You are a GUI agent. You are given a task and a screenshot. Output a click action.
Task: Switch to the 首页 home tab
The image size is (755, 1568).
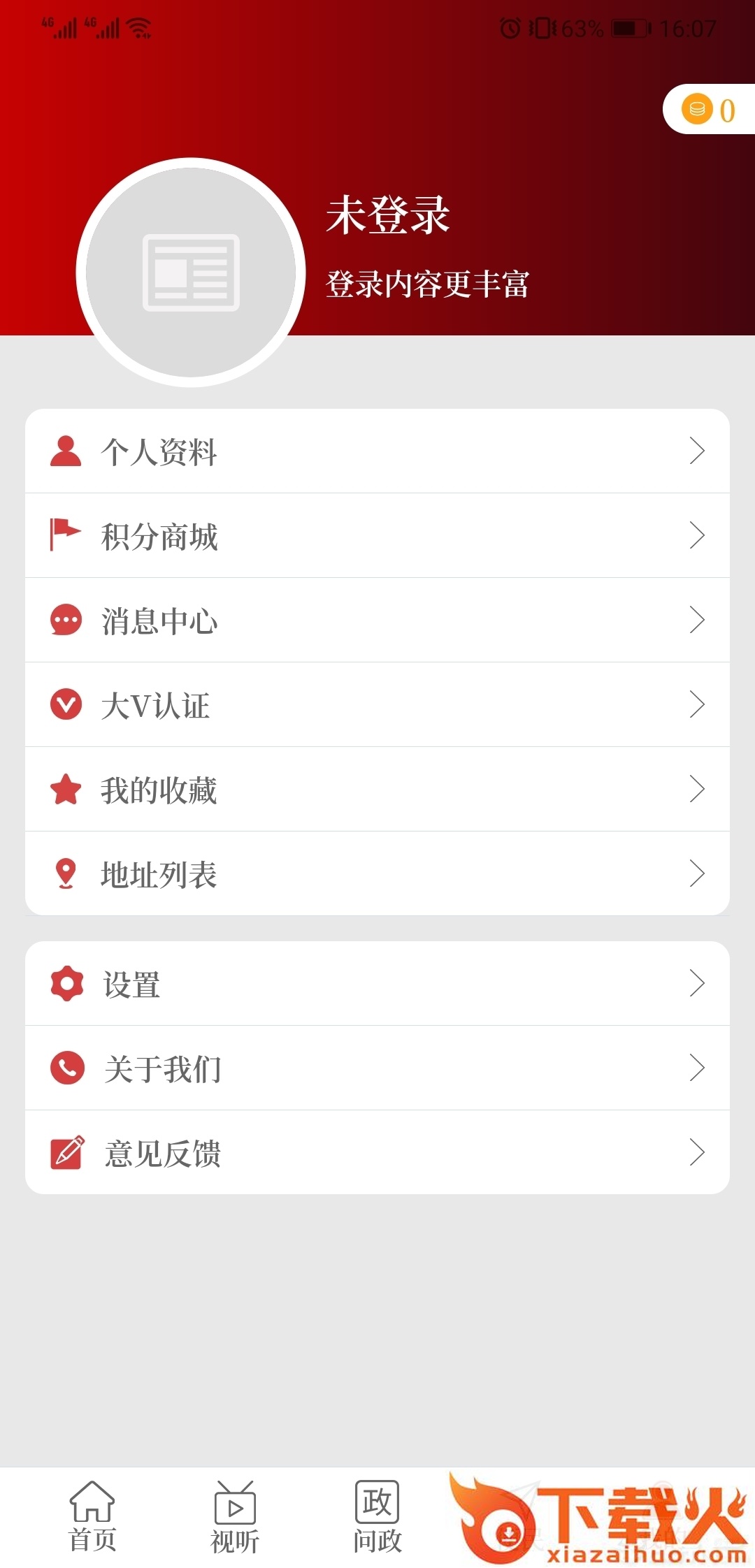point(92,1516)
